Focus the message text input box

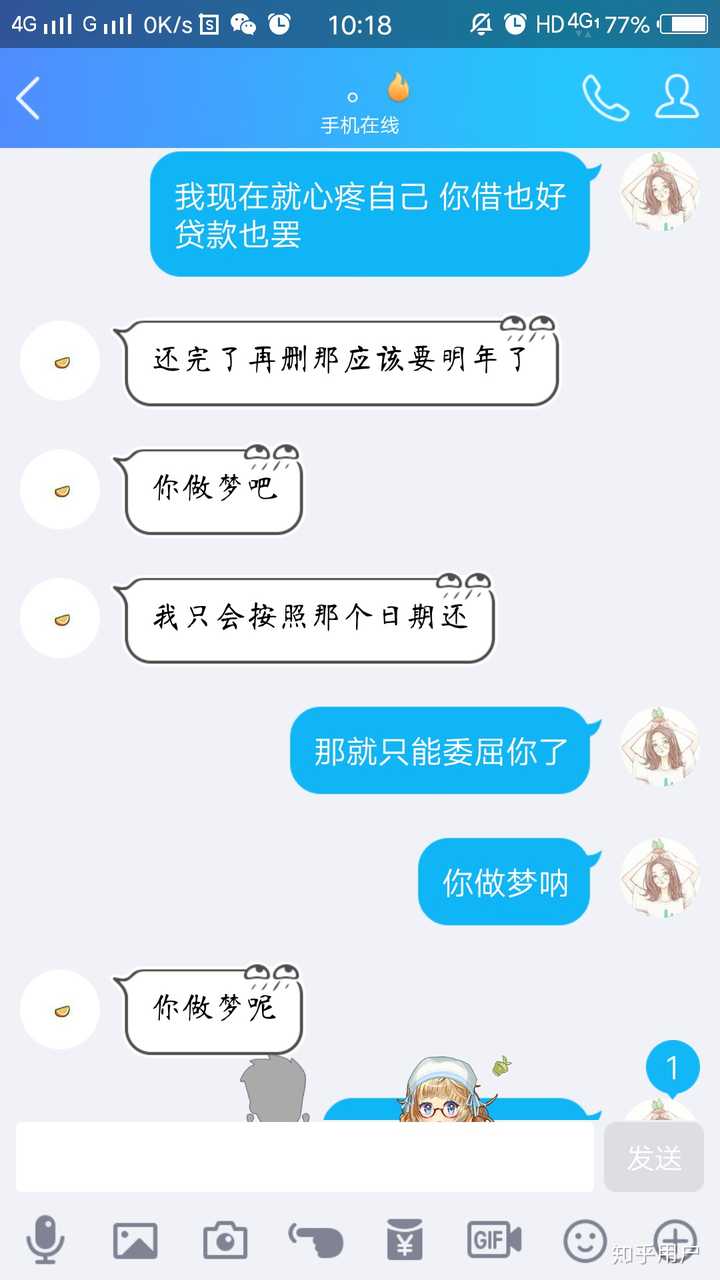pyautogui.click(x=305, y=1156)
